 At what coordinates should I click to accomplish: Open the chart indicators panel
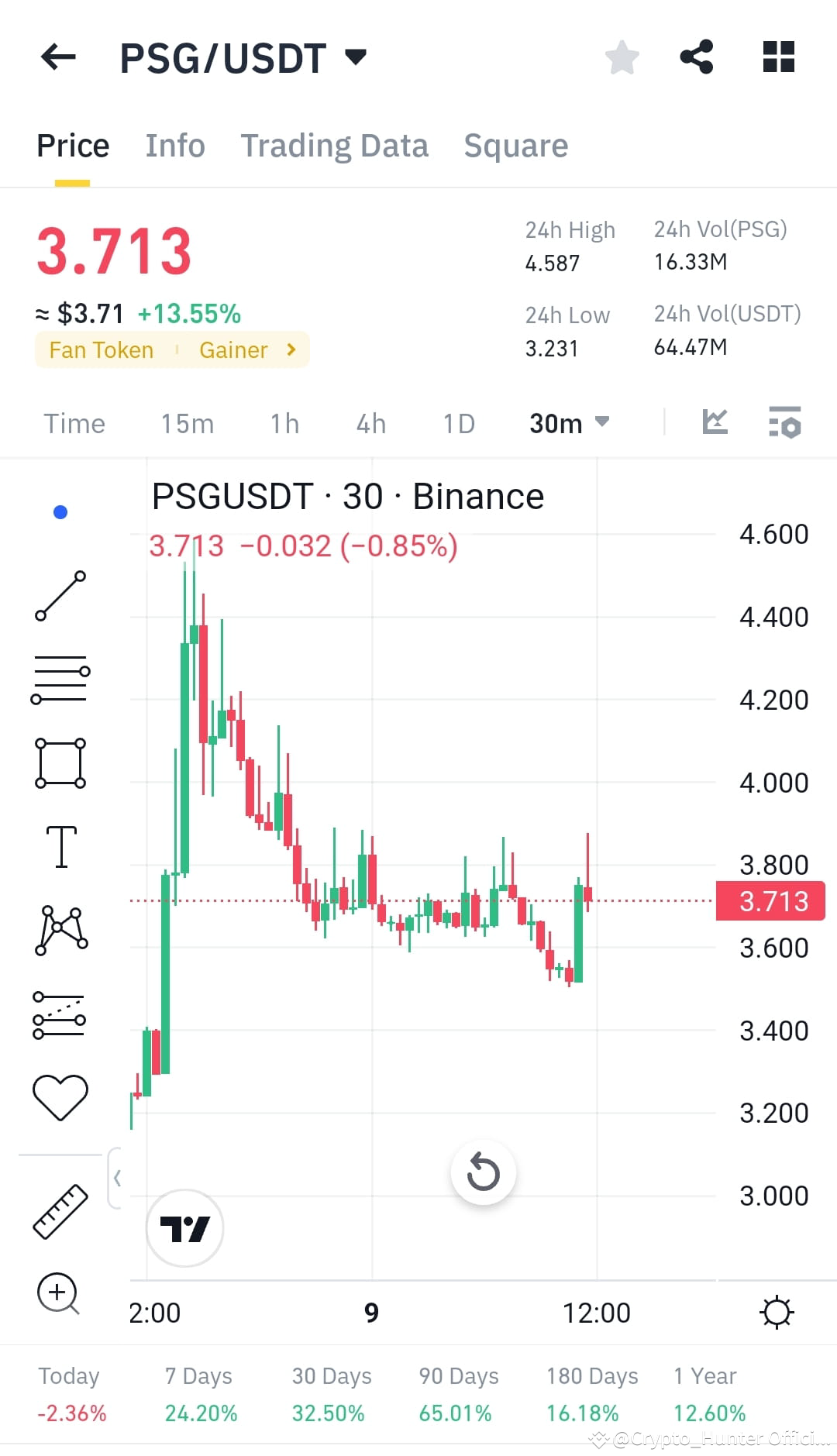tap(784, 422)
